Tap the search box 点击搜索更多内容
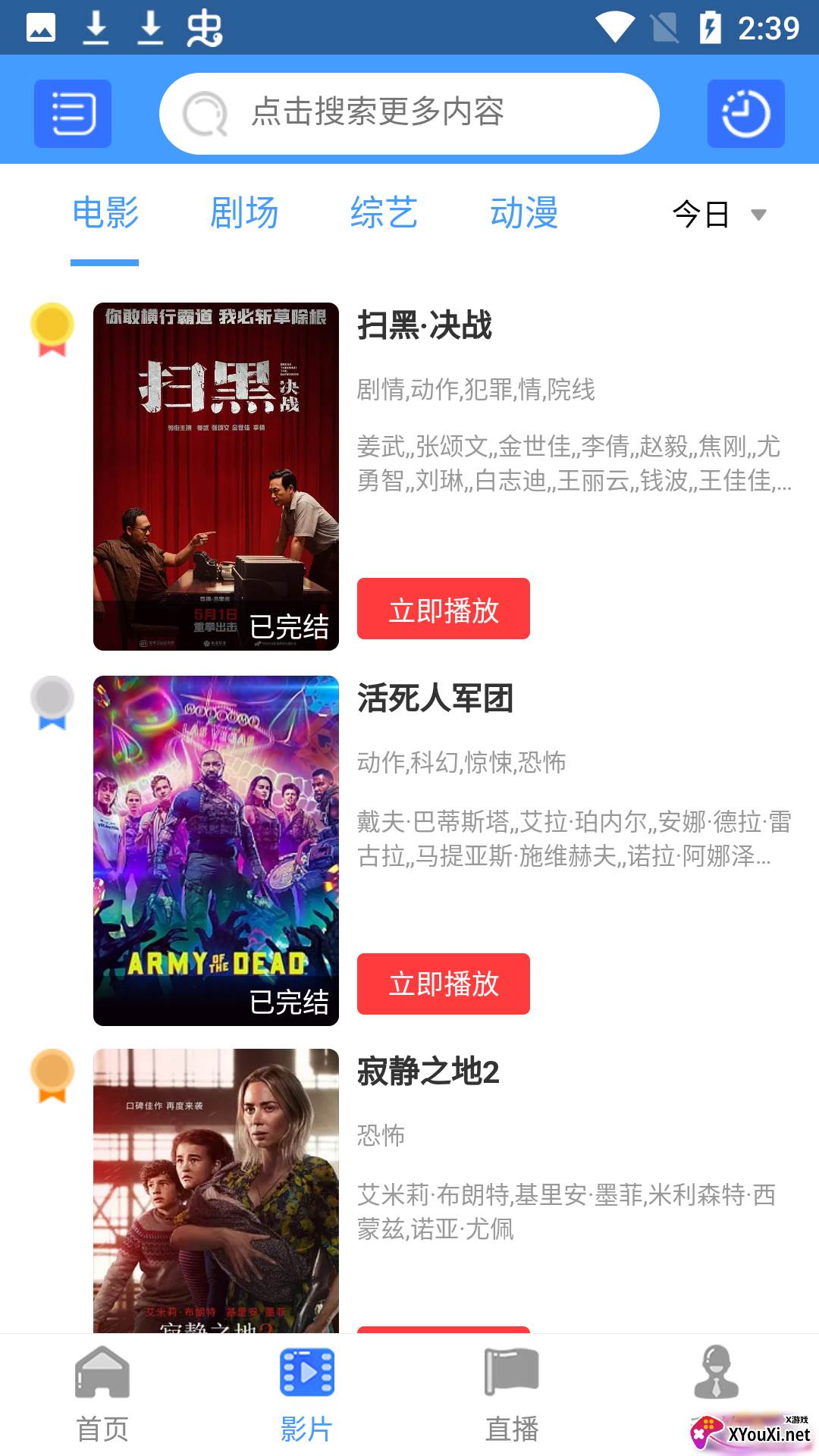The height and width of the screenshot is (1456, 819). point(409,114)
